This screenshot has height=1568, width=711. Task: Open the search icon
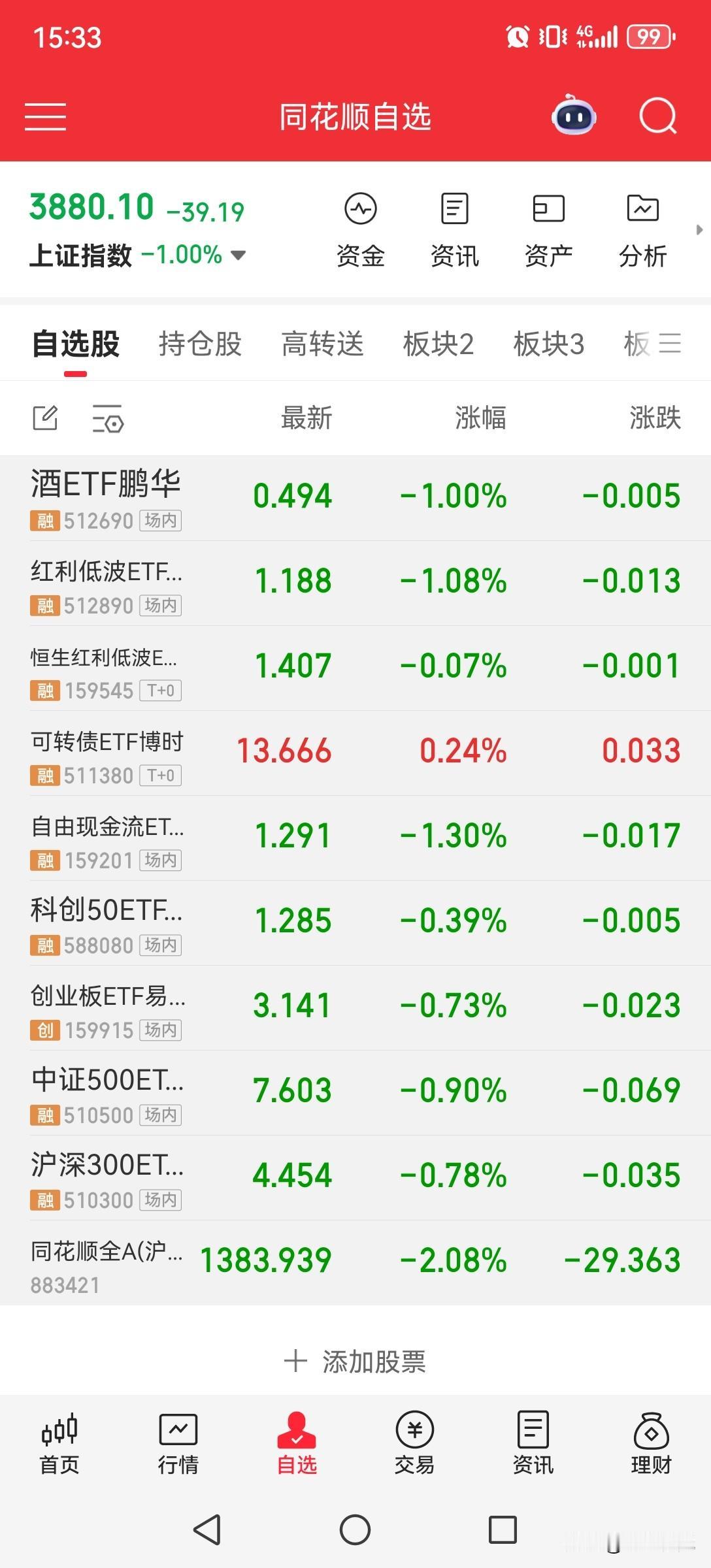(659, 116)
